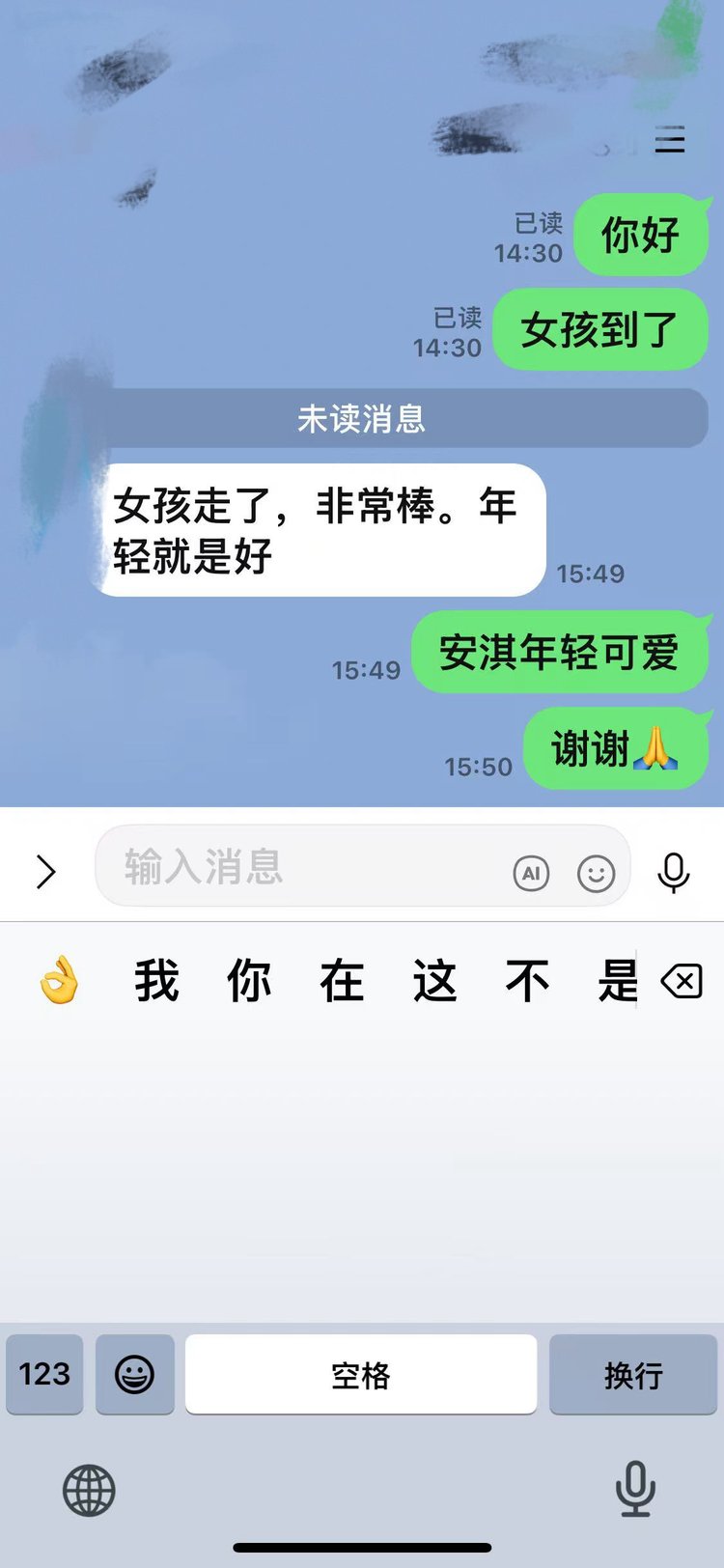Open the chat menu icon

pyautogui.click(x=669, y=140)
